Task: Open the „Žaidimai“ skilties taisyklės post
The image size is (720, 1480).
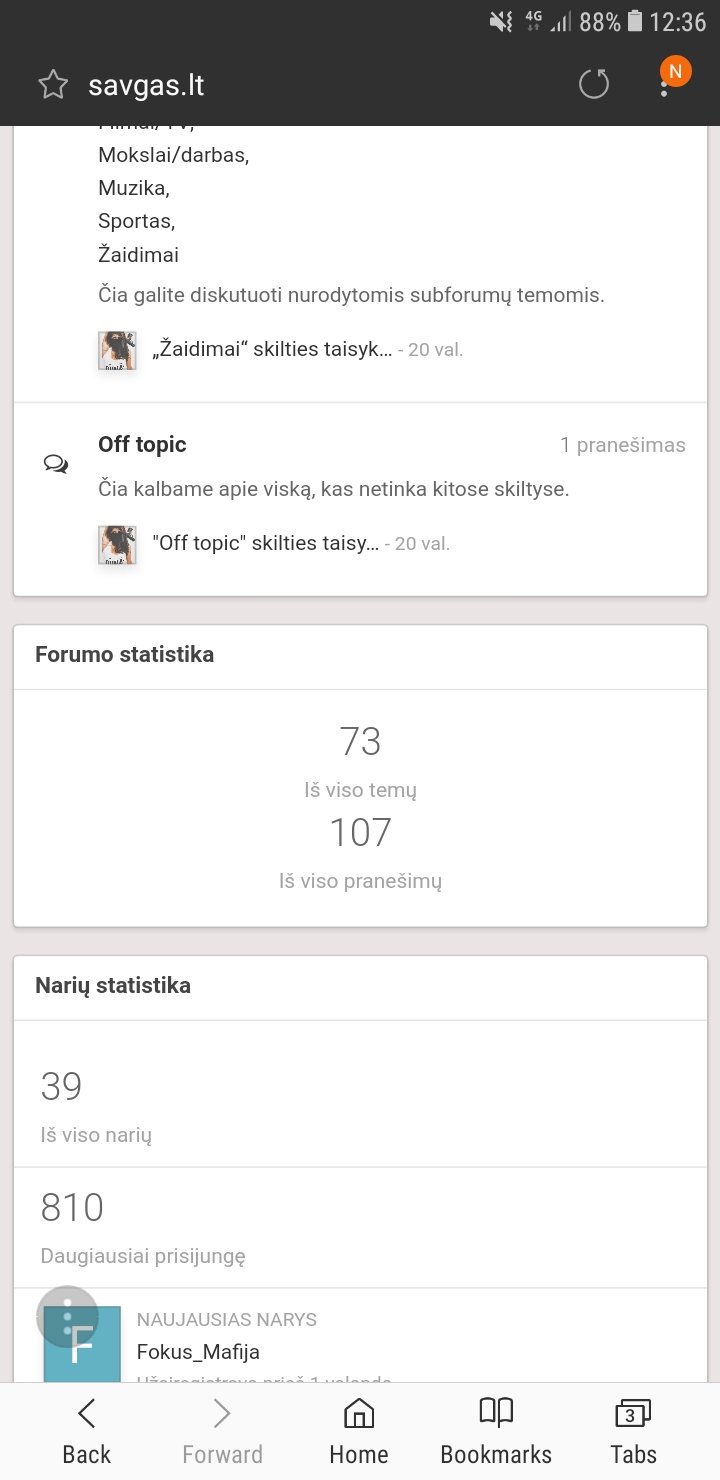Action: (x=272, y=350)
